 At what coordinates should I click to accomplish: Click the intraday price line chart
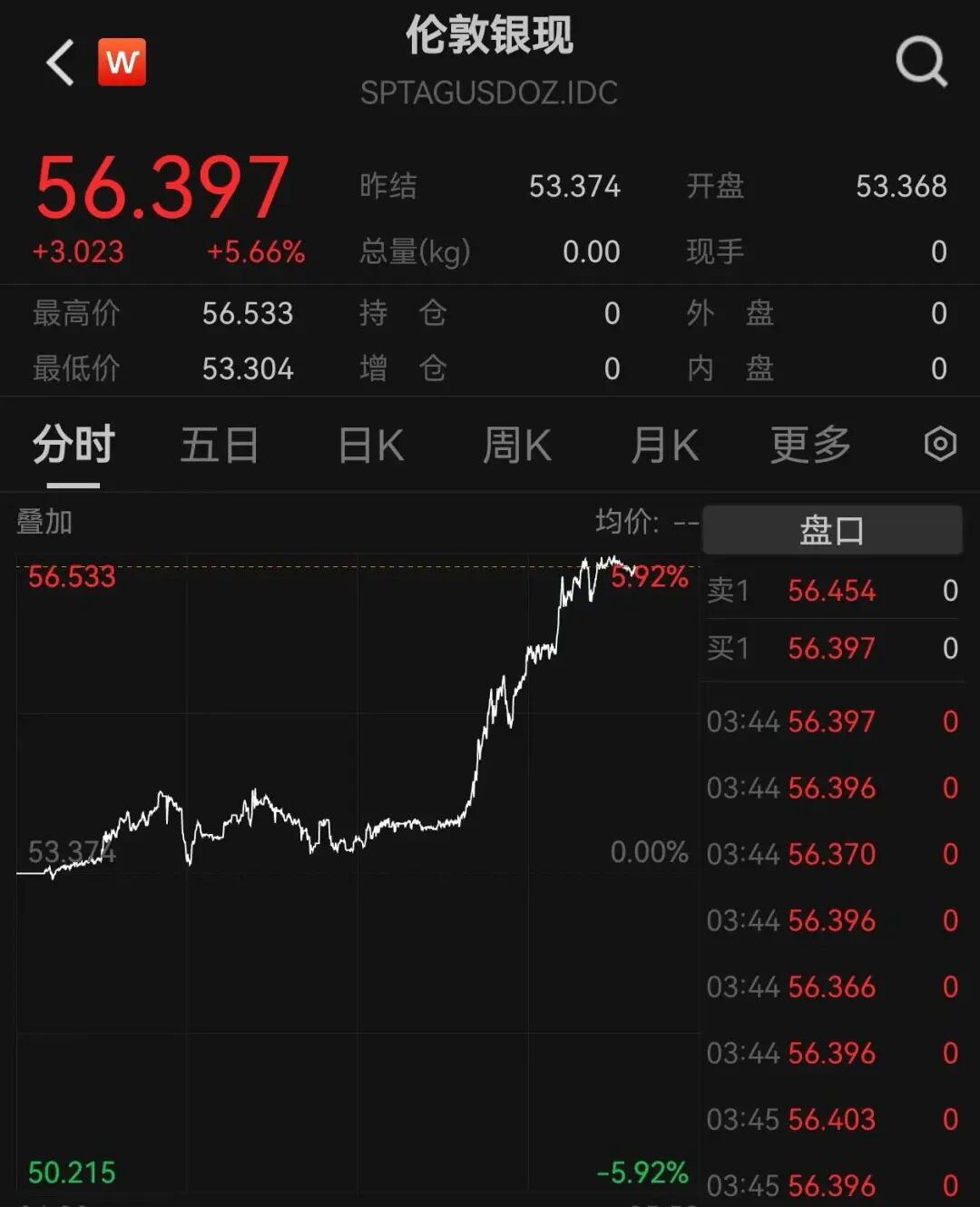pyautogui.click(x=363, y=817)
